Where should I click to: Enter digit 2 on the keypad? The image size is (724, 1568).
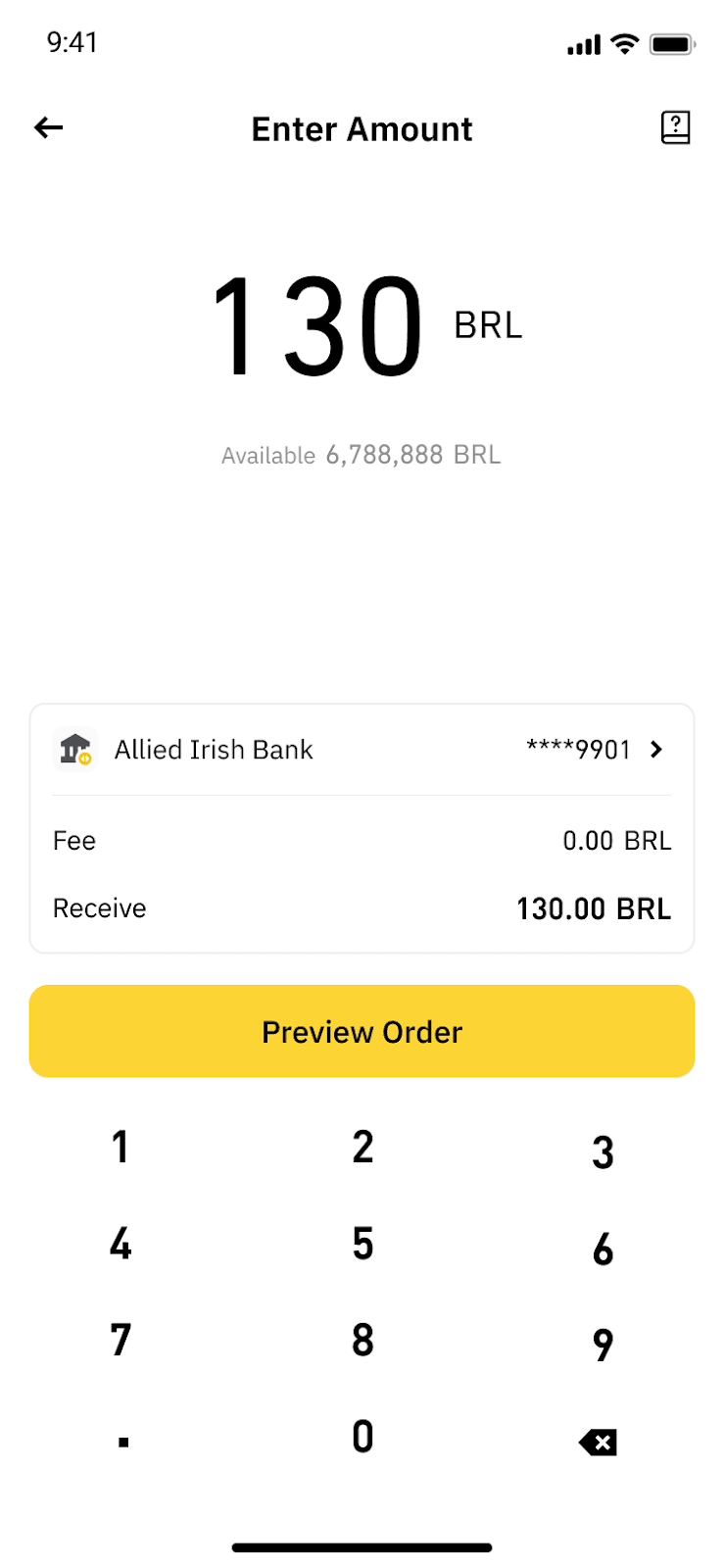pos(362,1148)
